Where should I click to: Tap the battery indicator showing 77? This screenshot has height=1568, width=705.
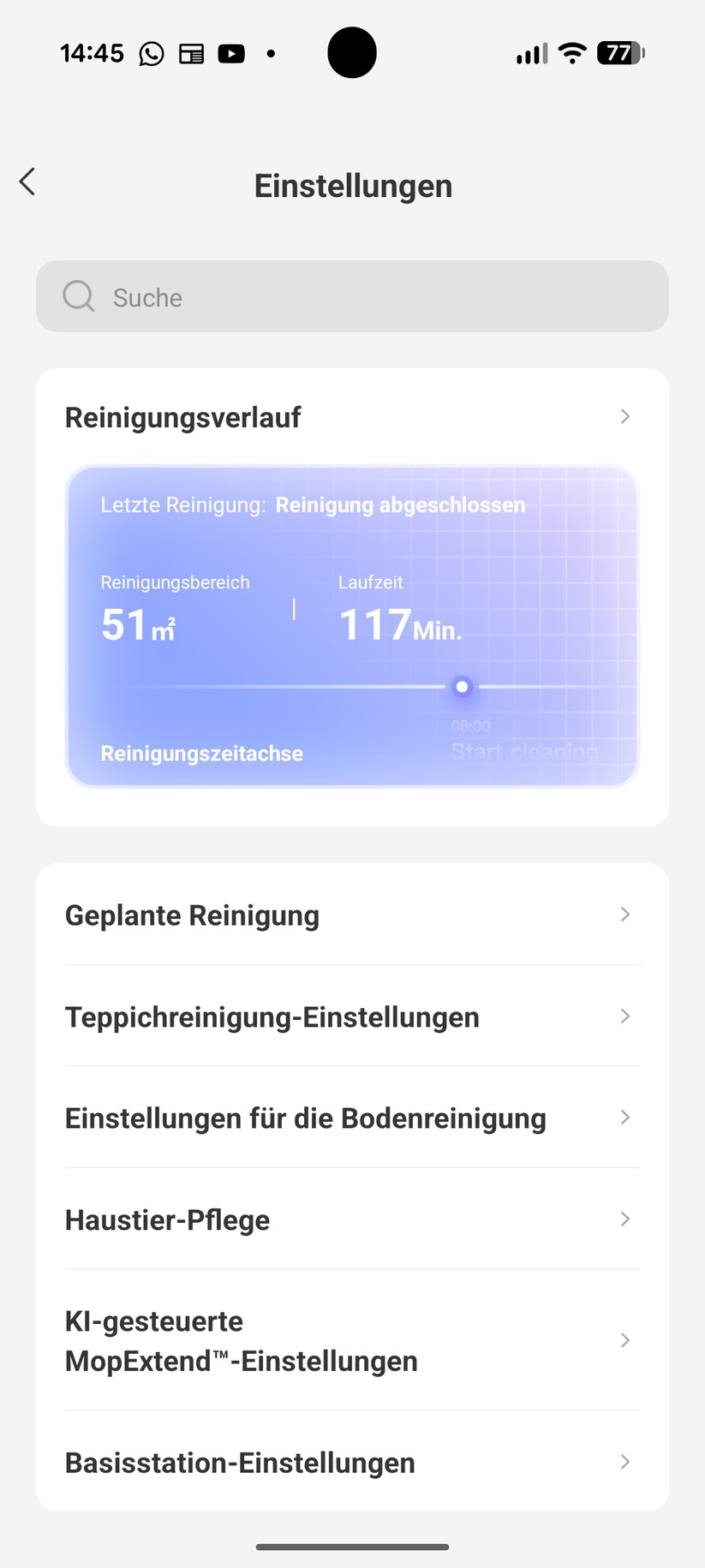[618, 53]
